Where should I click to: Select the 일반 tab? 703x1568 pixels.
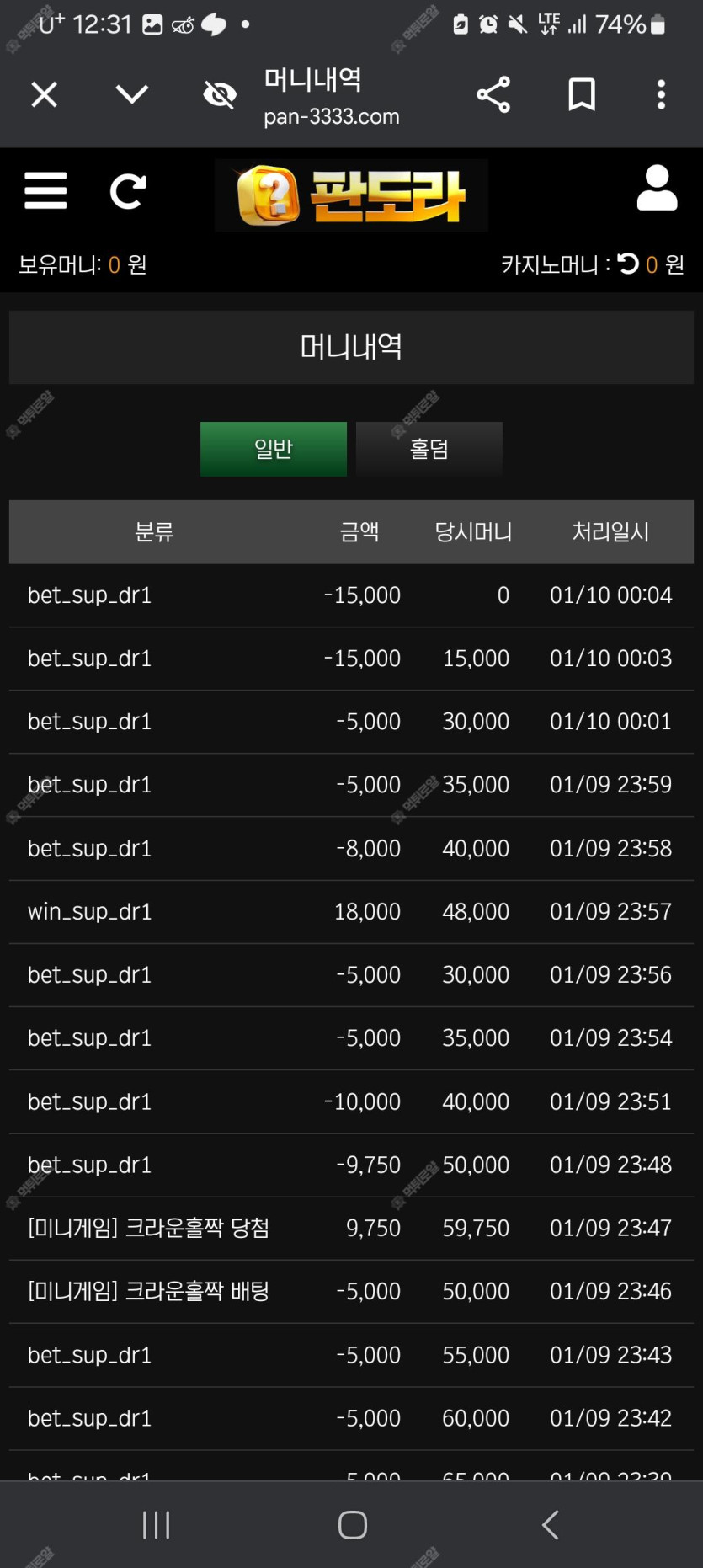274,449
